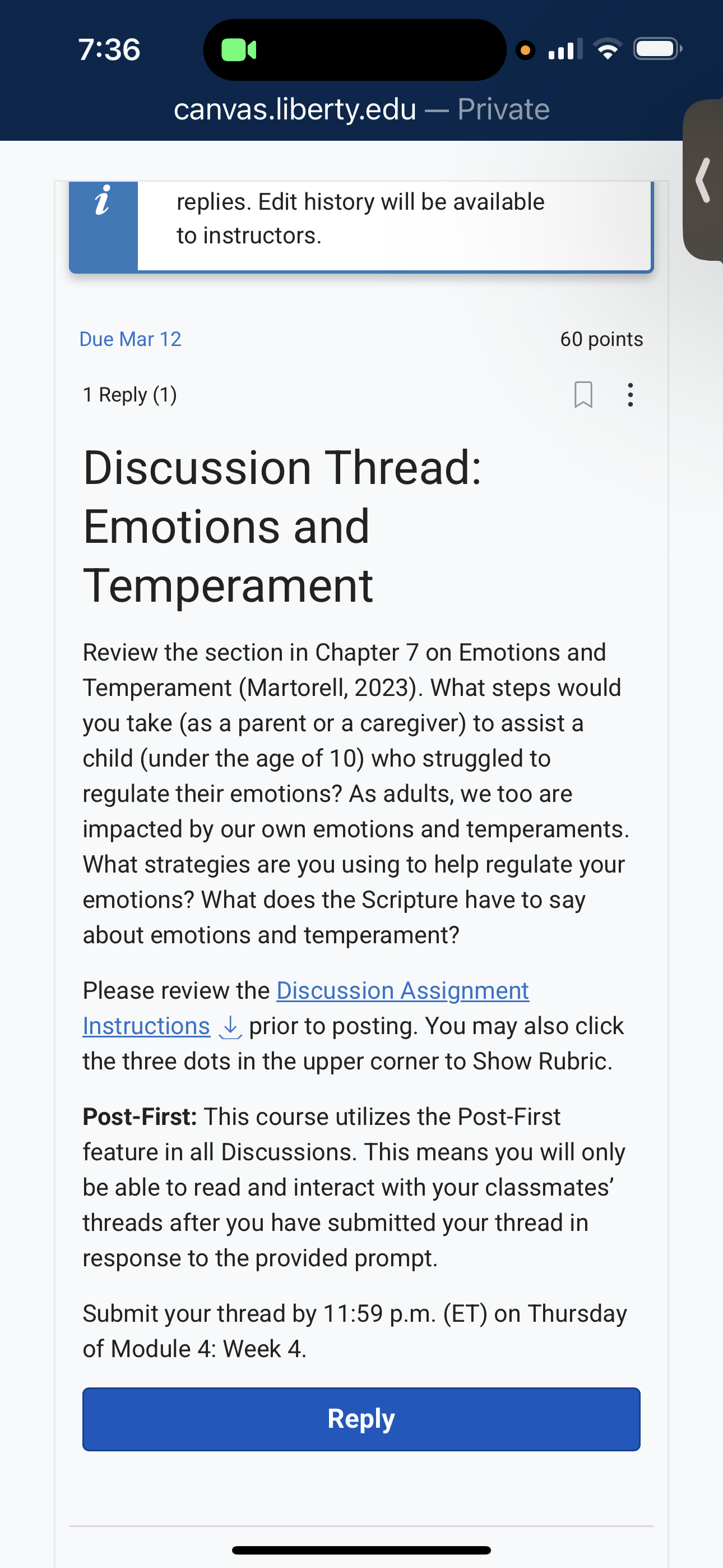The height and width of the screenshot is (1568, 723).
Task: Tap the blue Reply button
Action: point(361,1419)
